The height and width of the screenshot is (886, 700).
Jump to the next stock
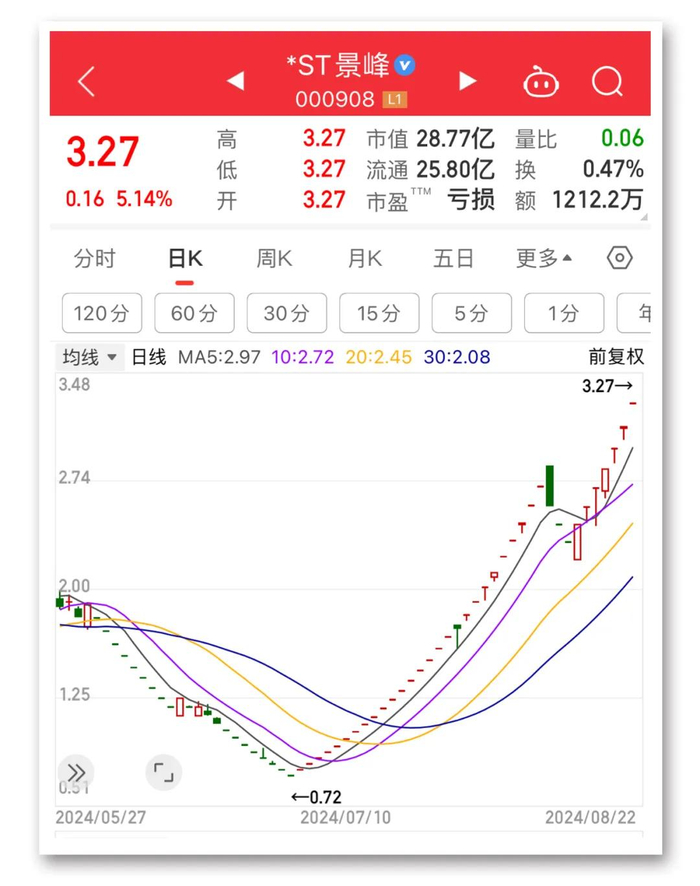pyautogui.click(x=467, y=80)
